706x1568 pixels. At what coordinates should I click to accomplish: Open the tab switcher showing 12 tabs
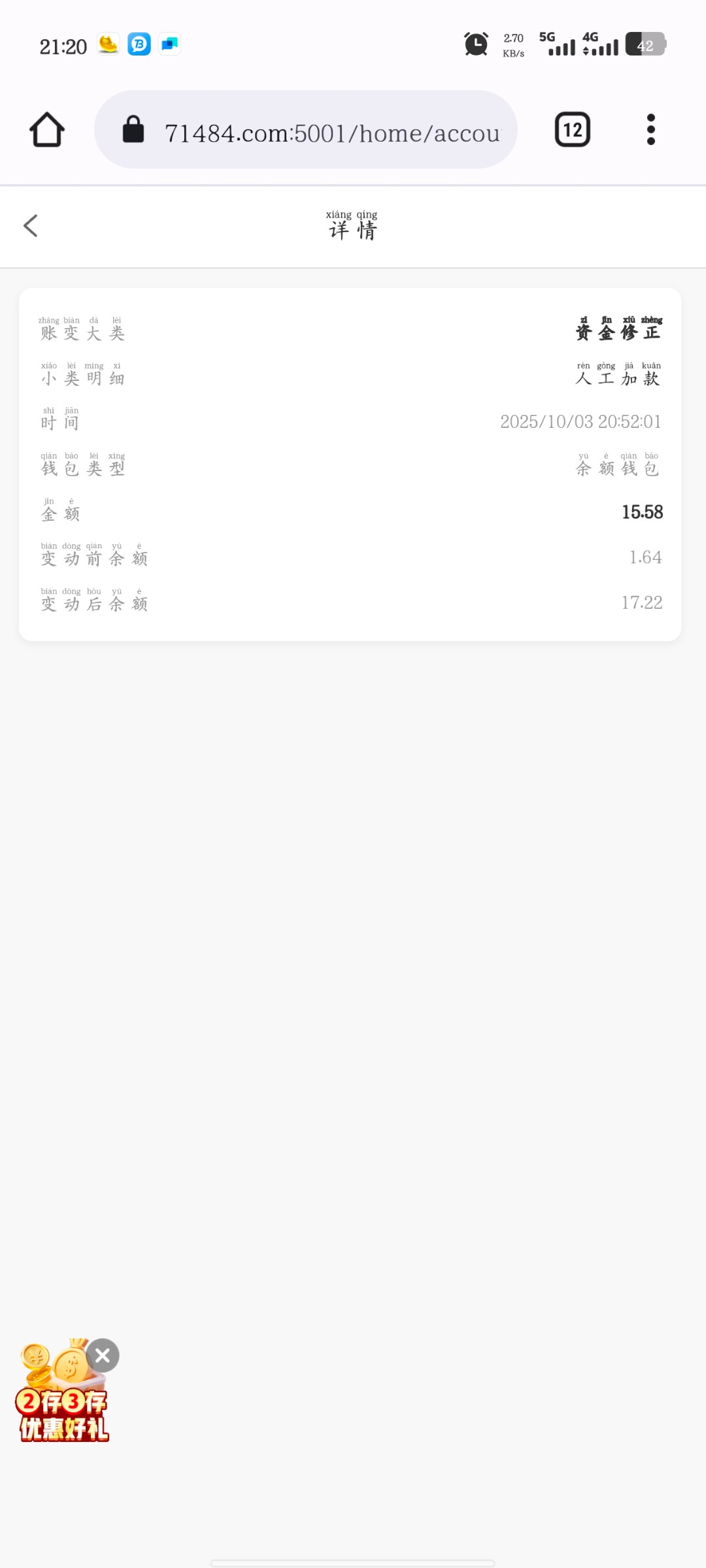[572, 130]
